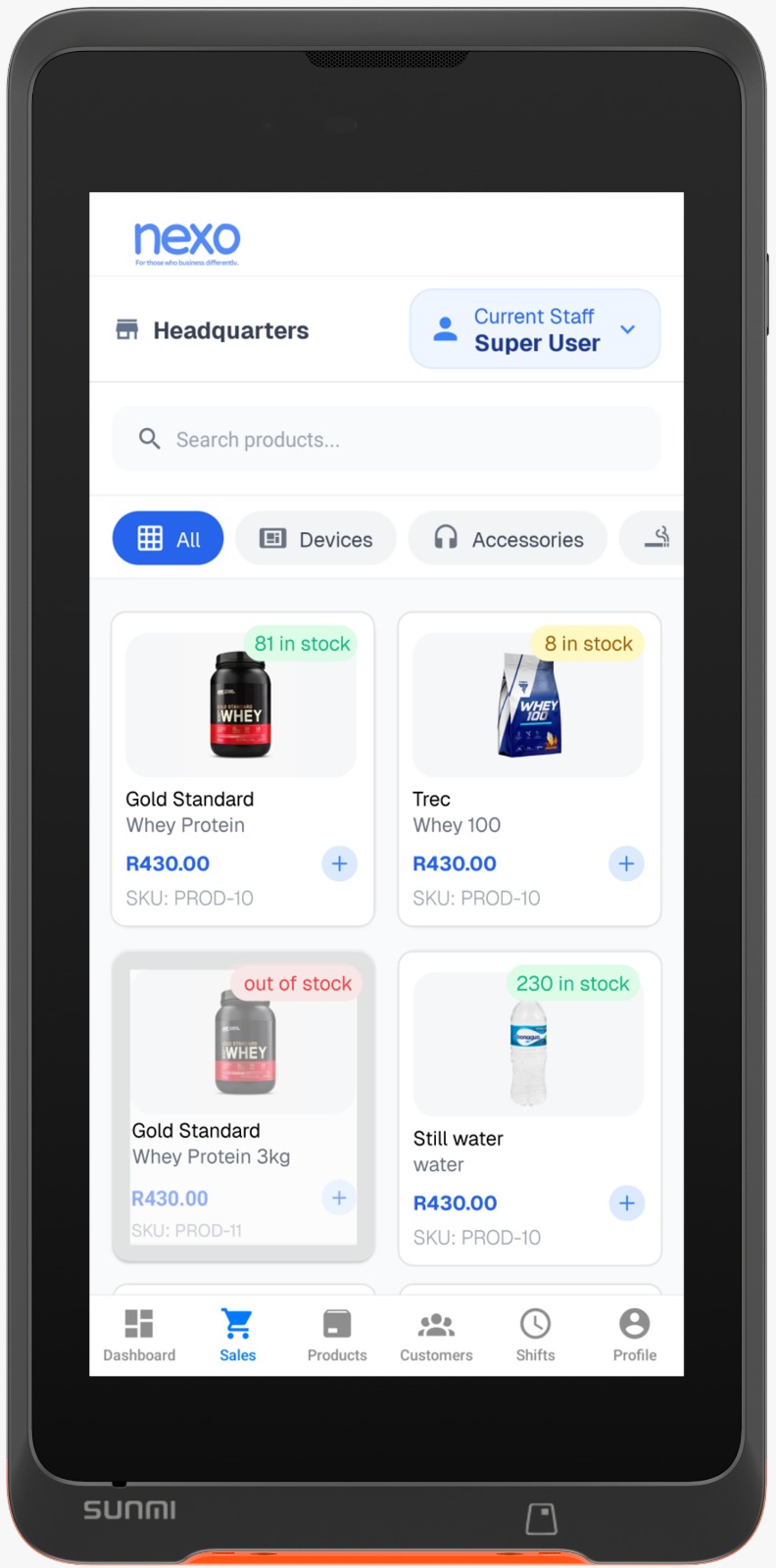Select the All category chip
The height and width of the screenshot is (1568, 776).
click(x=168, y=539)
